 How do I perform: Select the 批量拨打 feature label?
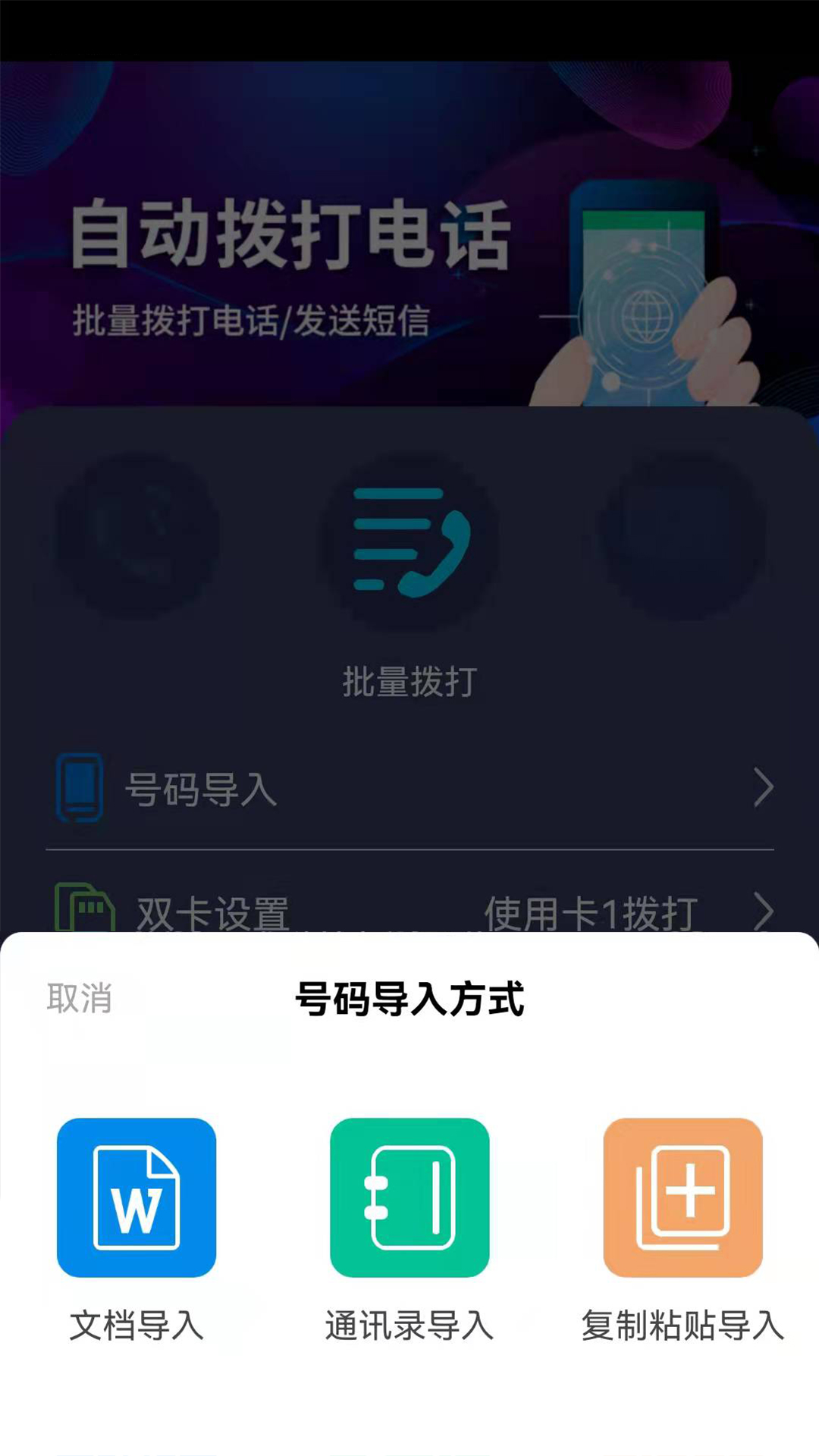point(409,681)
